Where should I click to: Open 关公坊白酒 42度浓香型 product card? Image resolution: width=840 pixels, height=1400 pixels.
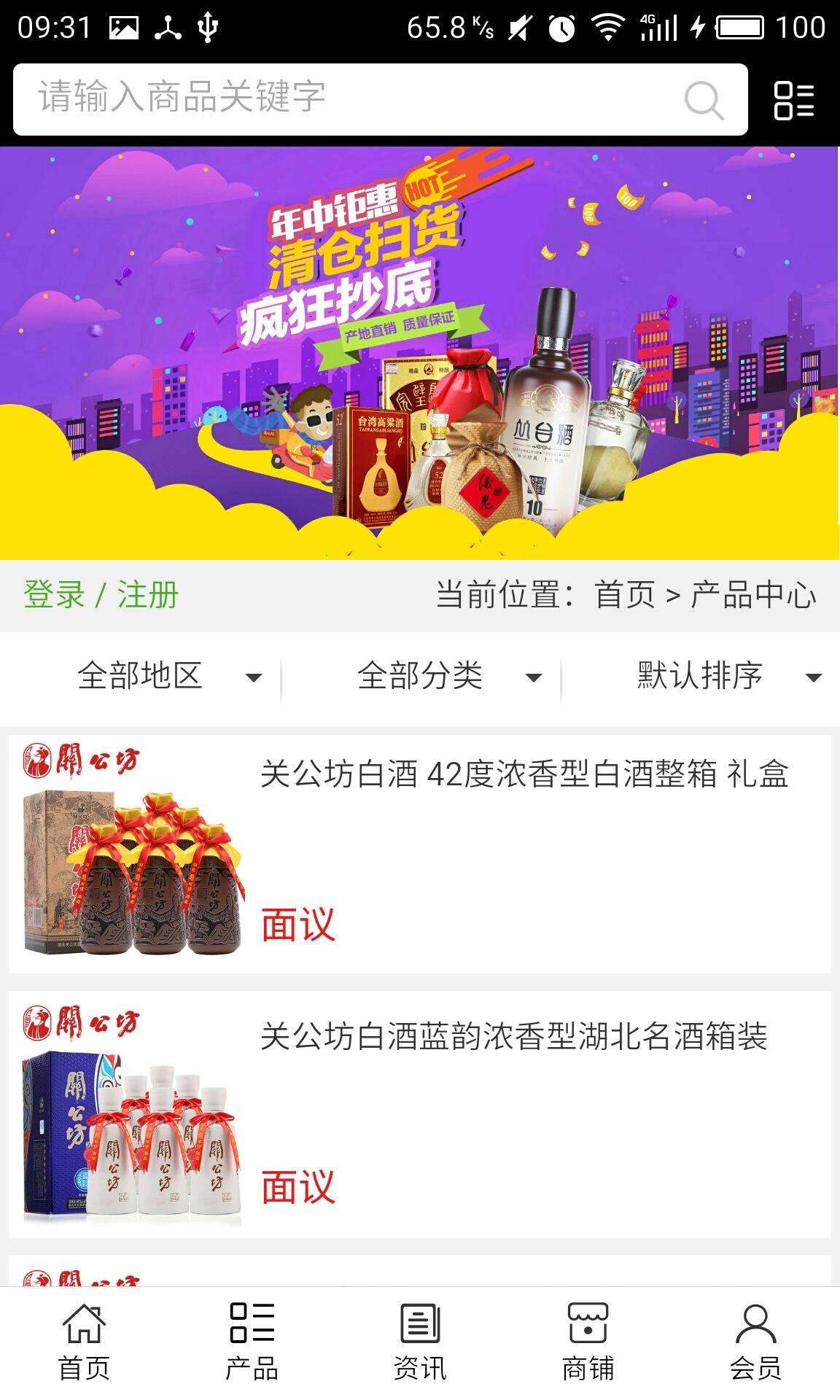click(x=420, y=853)
